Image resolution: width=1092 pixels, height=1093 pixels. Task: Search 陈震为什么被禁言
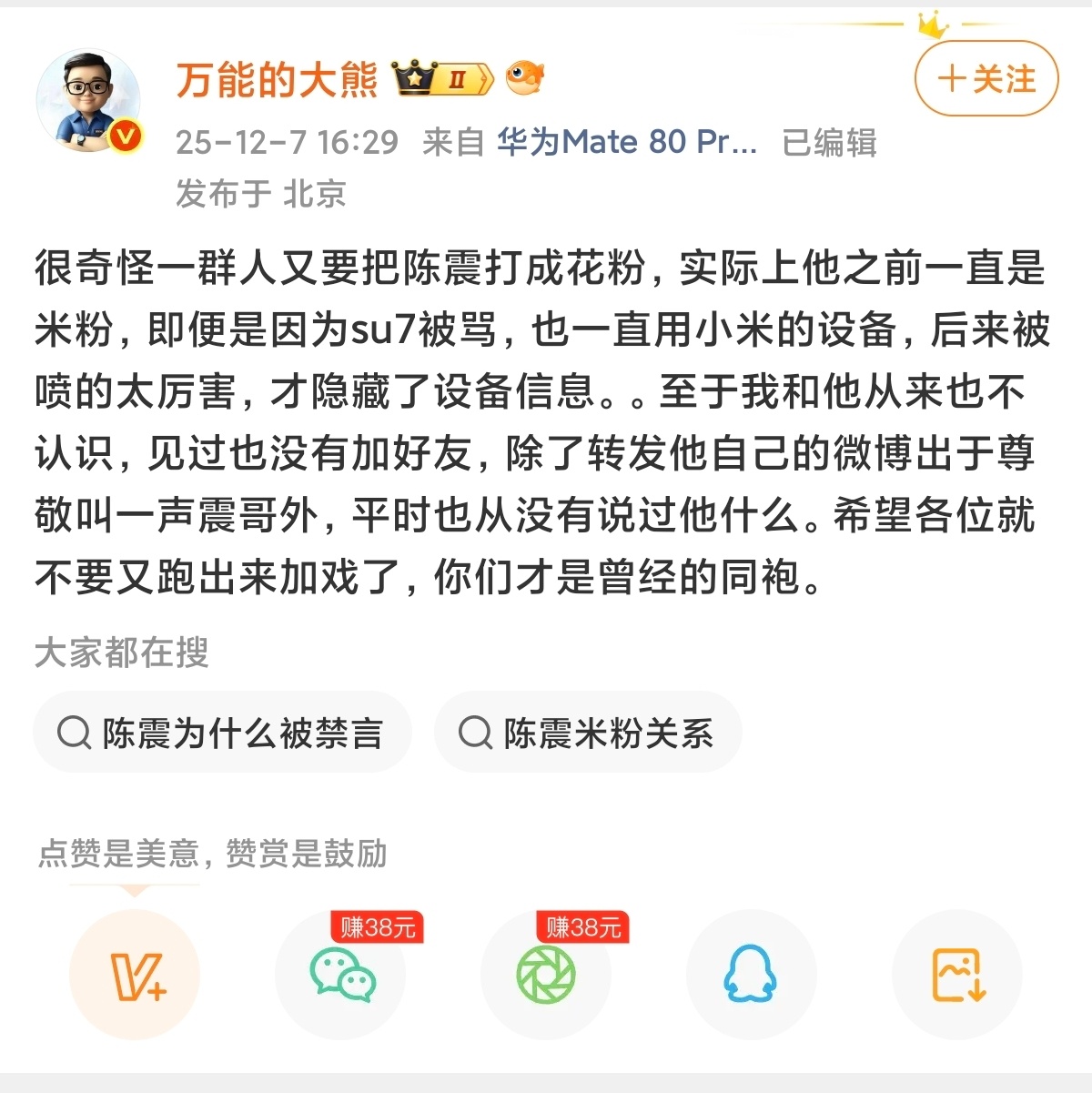(223, 733)
